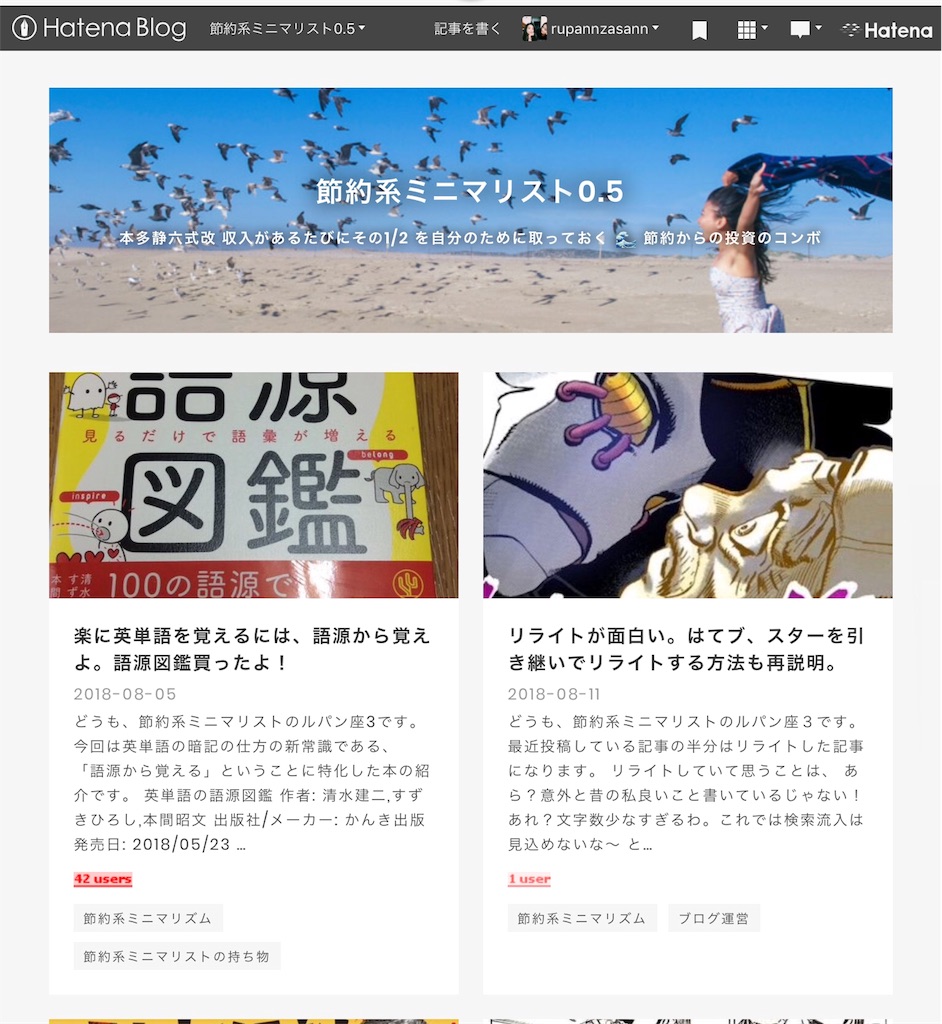Open the bookmark icon in the toolbar
The image size is (942, 1024).
tap(700, 30)
